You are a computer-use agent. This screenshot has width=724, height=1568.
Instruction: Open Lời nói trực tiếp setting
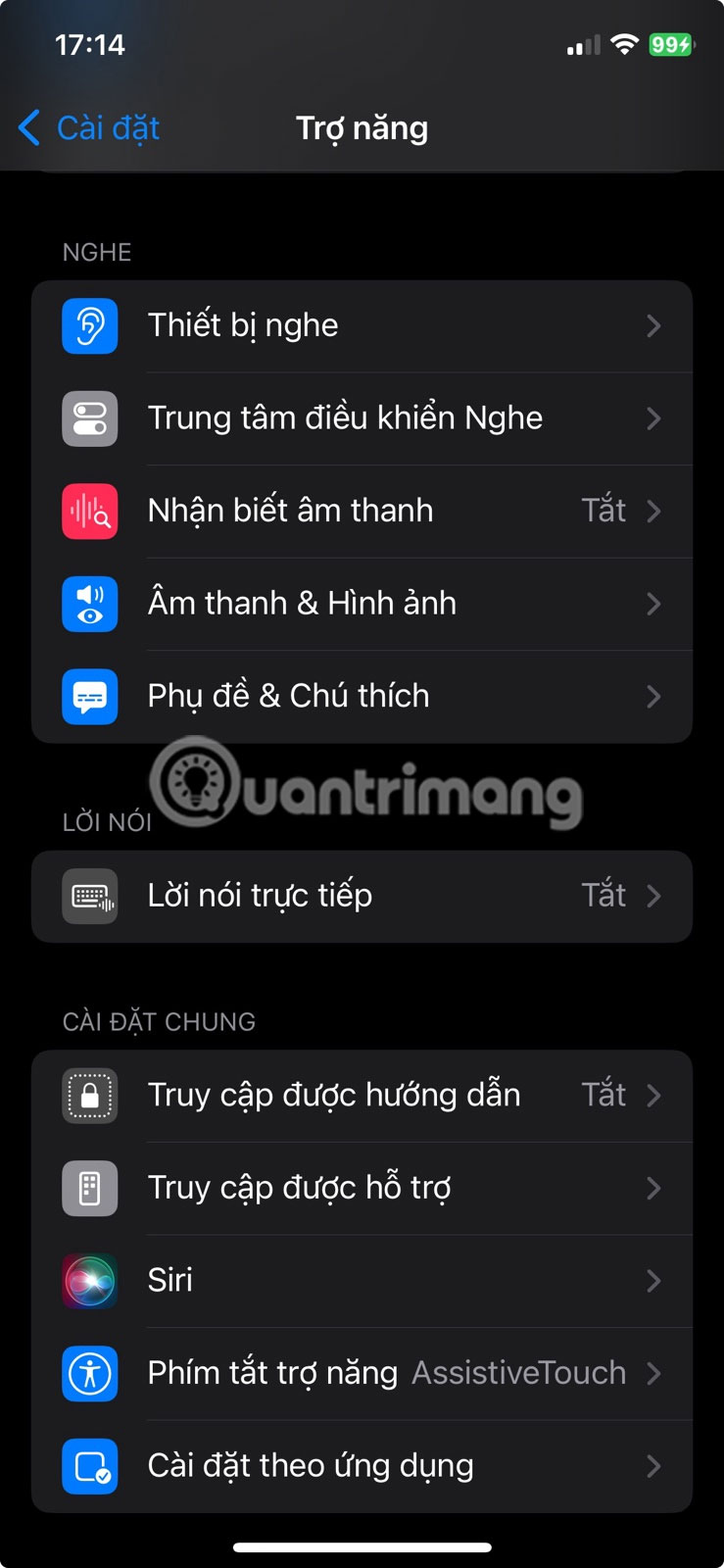(x=362, y=896)
